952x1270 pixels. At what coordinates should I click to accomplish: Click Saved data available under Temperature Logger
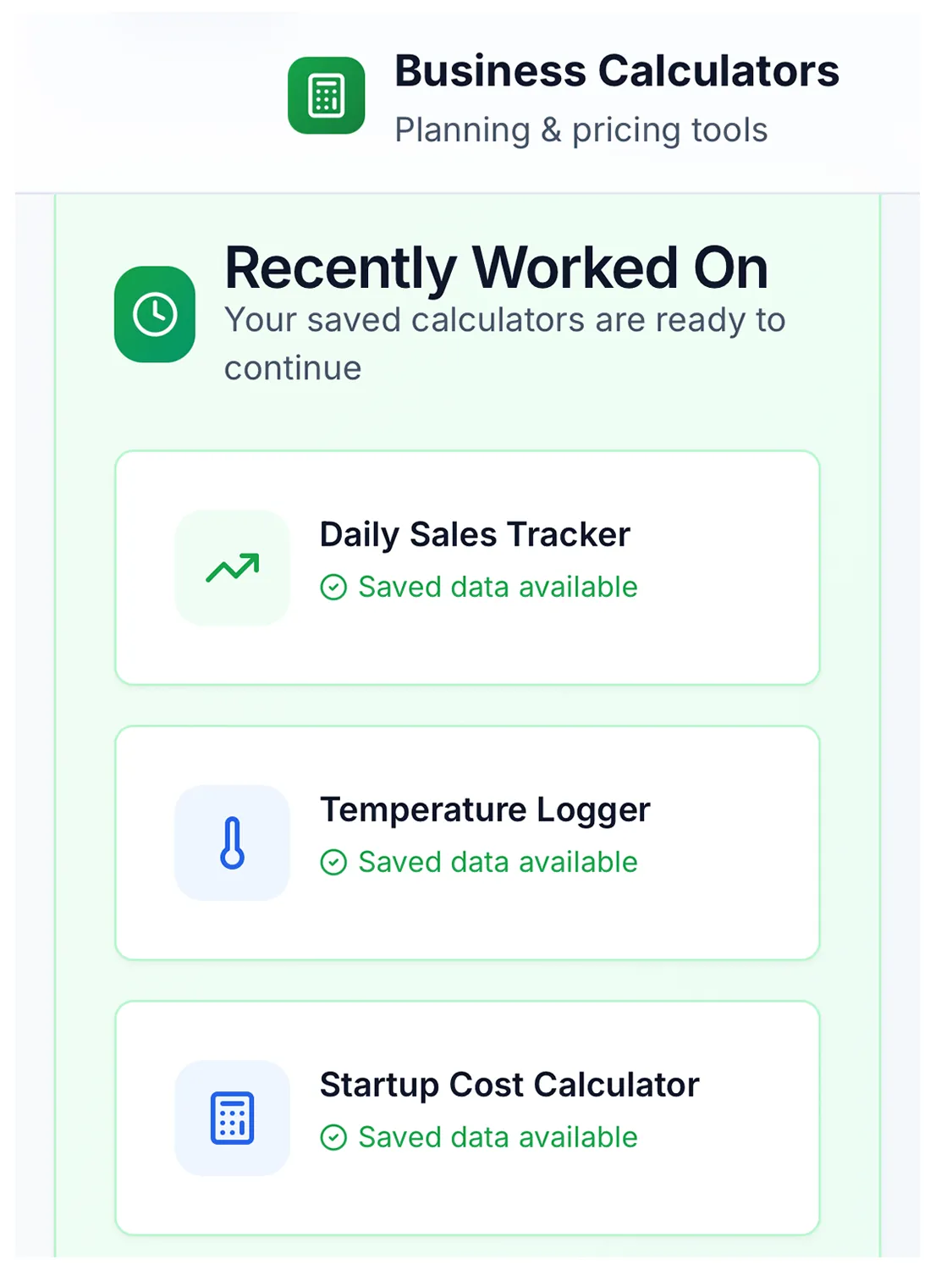click(498, 862)
